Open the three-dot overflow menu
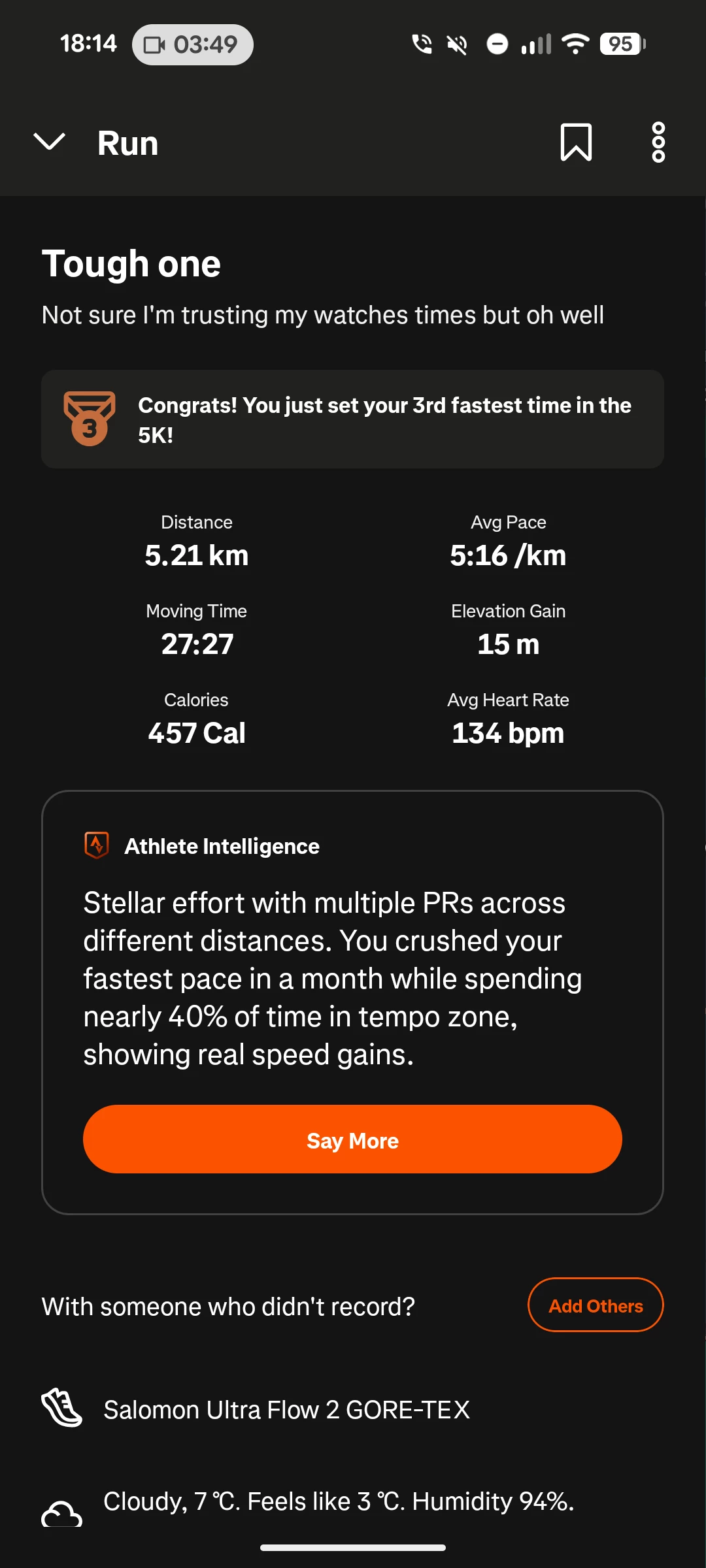This screenshot has height=1568, width=706. (x=658, y=142)
